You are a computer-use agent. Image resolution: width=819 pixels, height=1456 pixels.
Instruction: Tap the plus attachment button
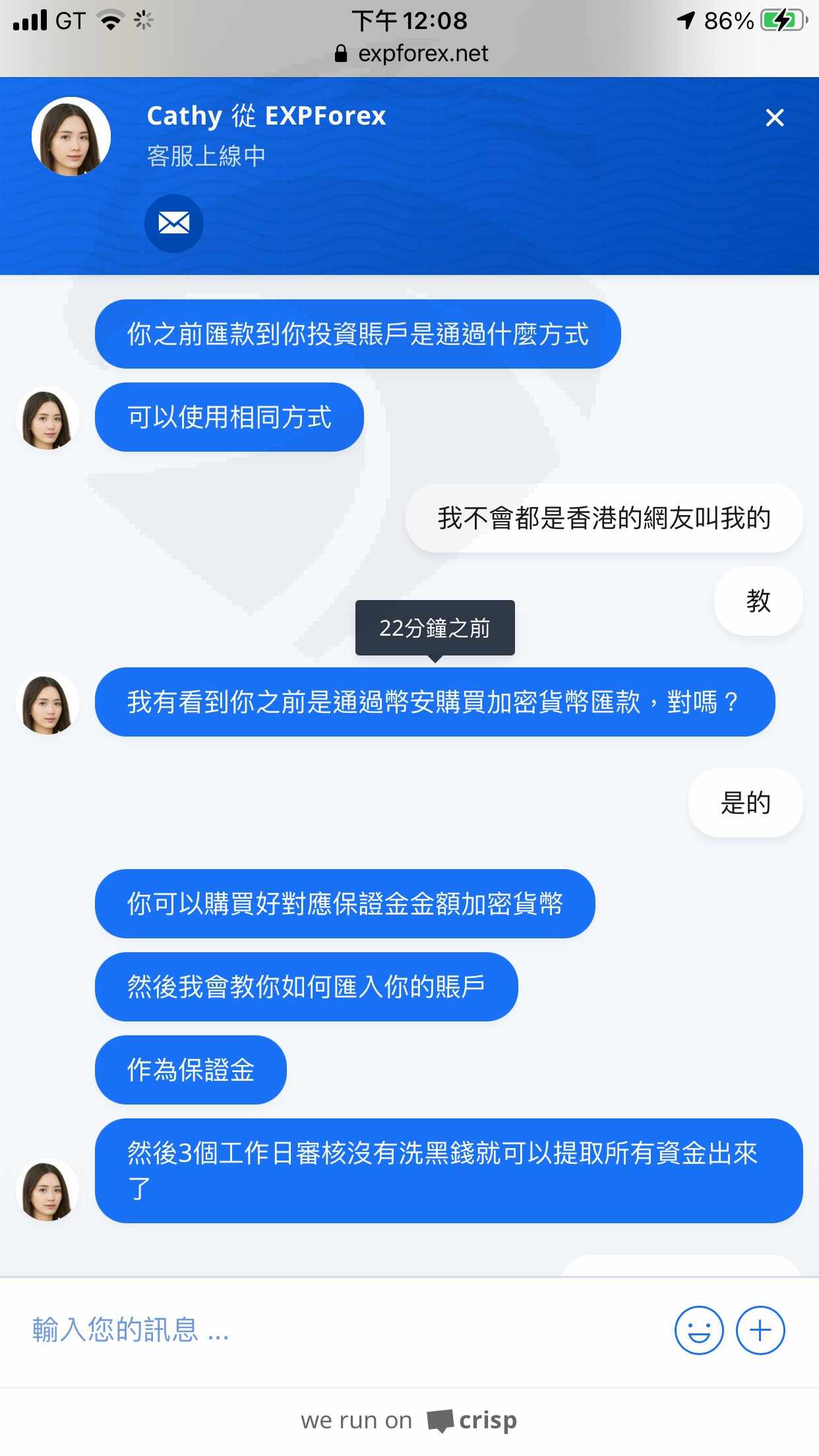(760, 1330)
